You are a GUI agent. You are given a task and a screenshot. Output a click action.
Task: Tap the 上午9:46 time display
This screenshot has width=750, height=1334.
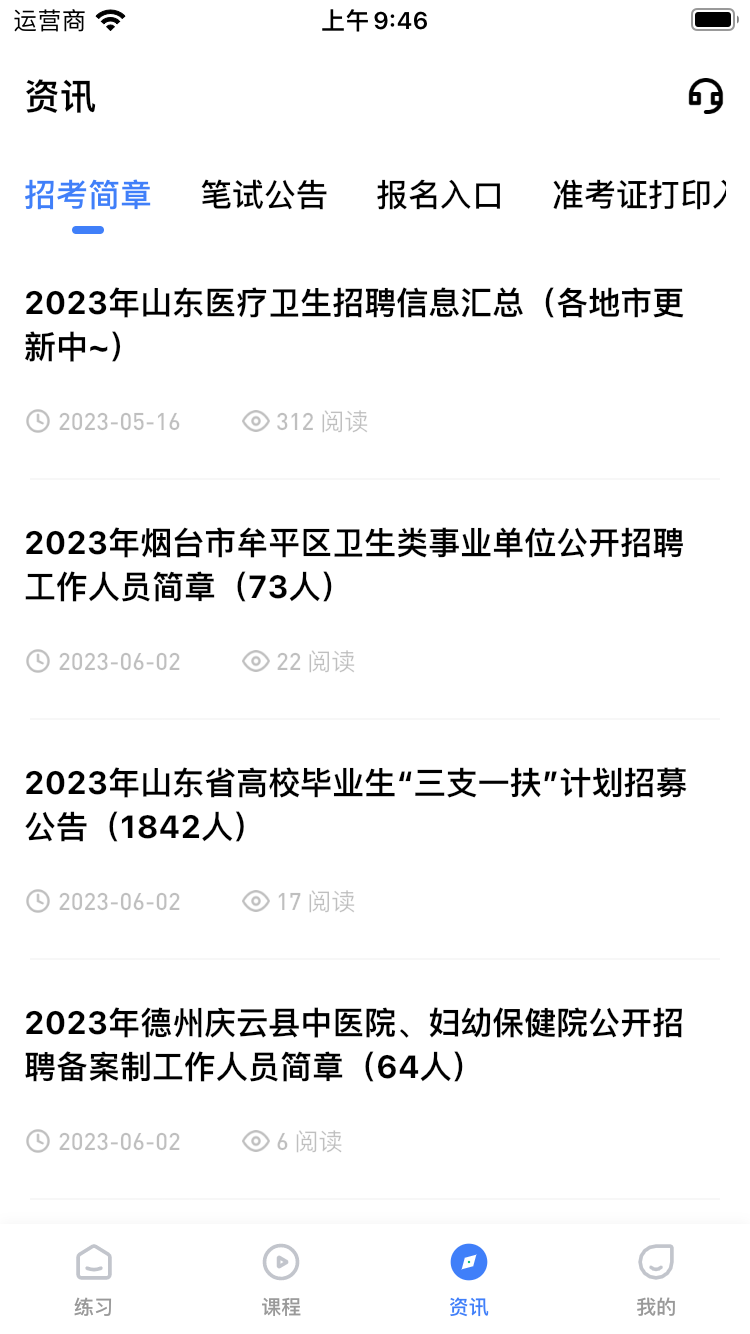click(x=375, y=19)
